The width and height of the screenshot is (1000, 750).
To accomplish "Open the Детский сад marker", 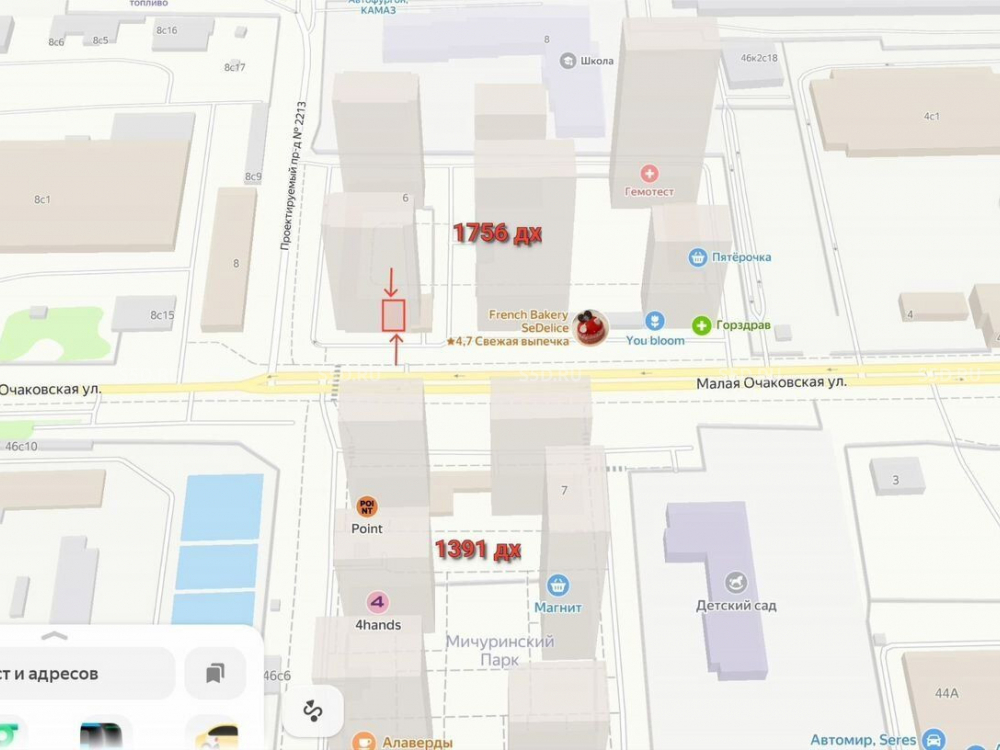I will [x=736, y=582].
